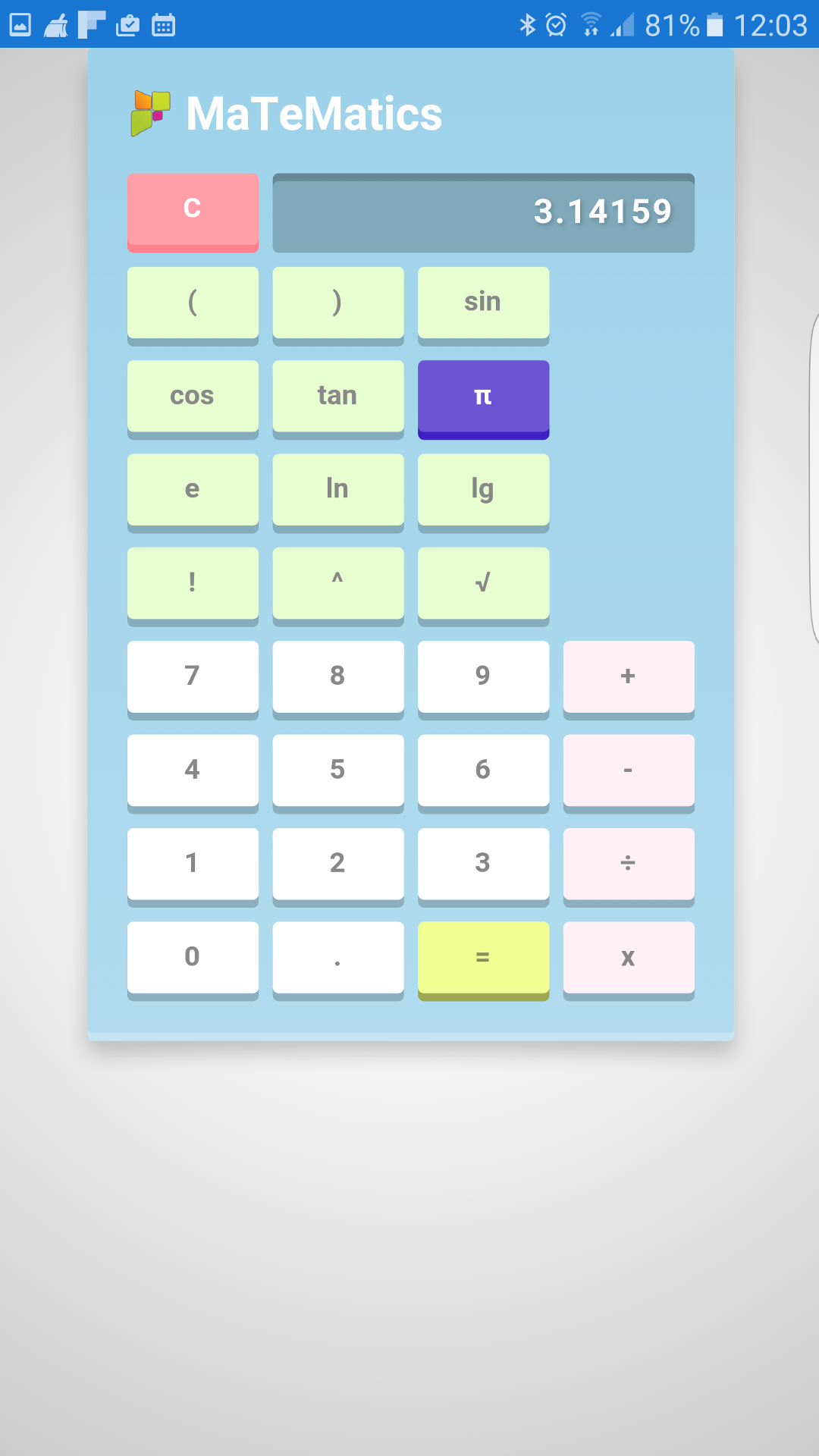
Task: Insert the cos function
Action: (193, 396)
